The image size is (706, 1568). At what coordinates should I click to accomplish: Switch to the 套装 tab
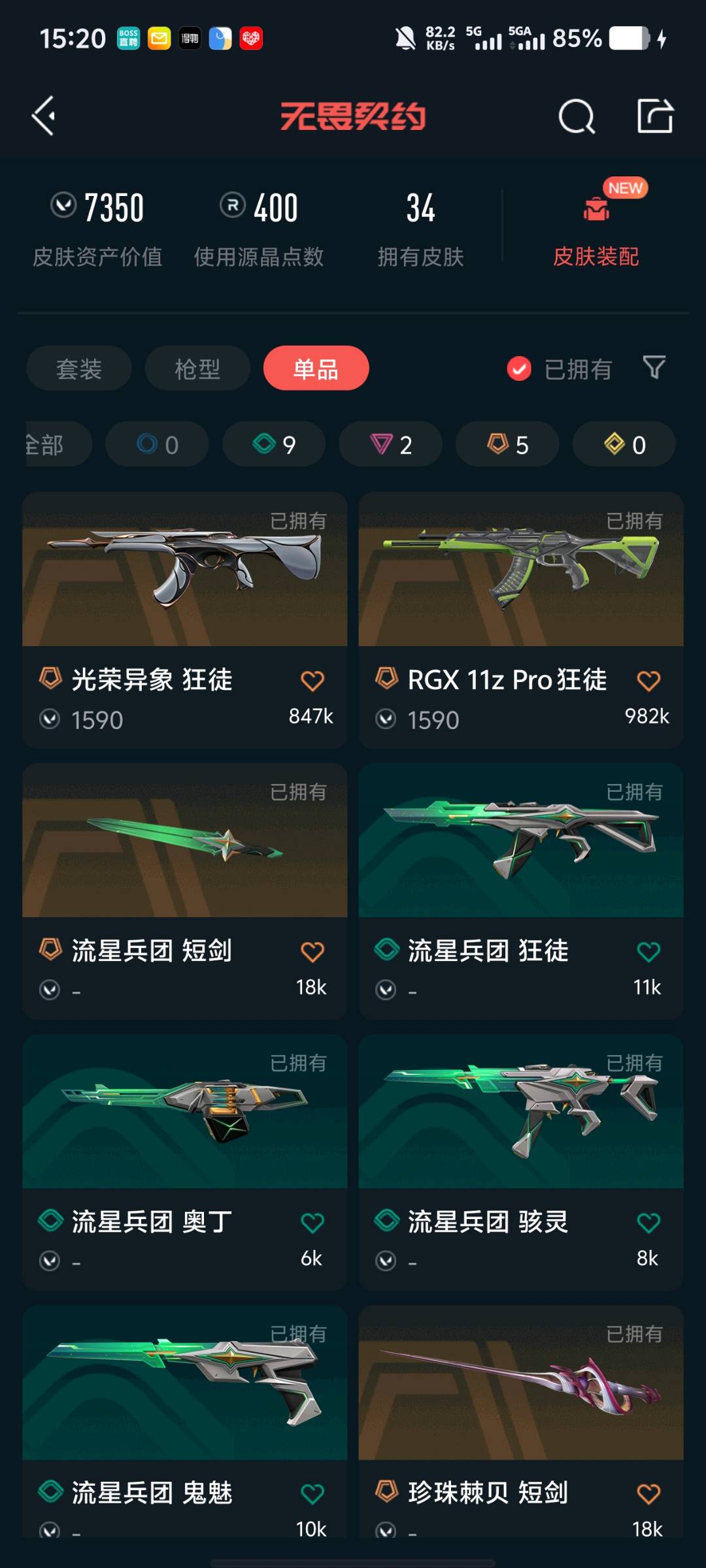tap(79, 368)
